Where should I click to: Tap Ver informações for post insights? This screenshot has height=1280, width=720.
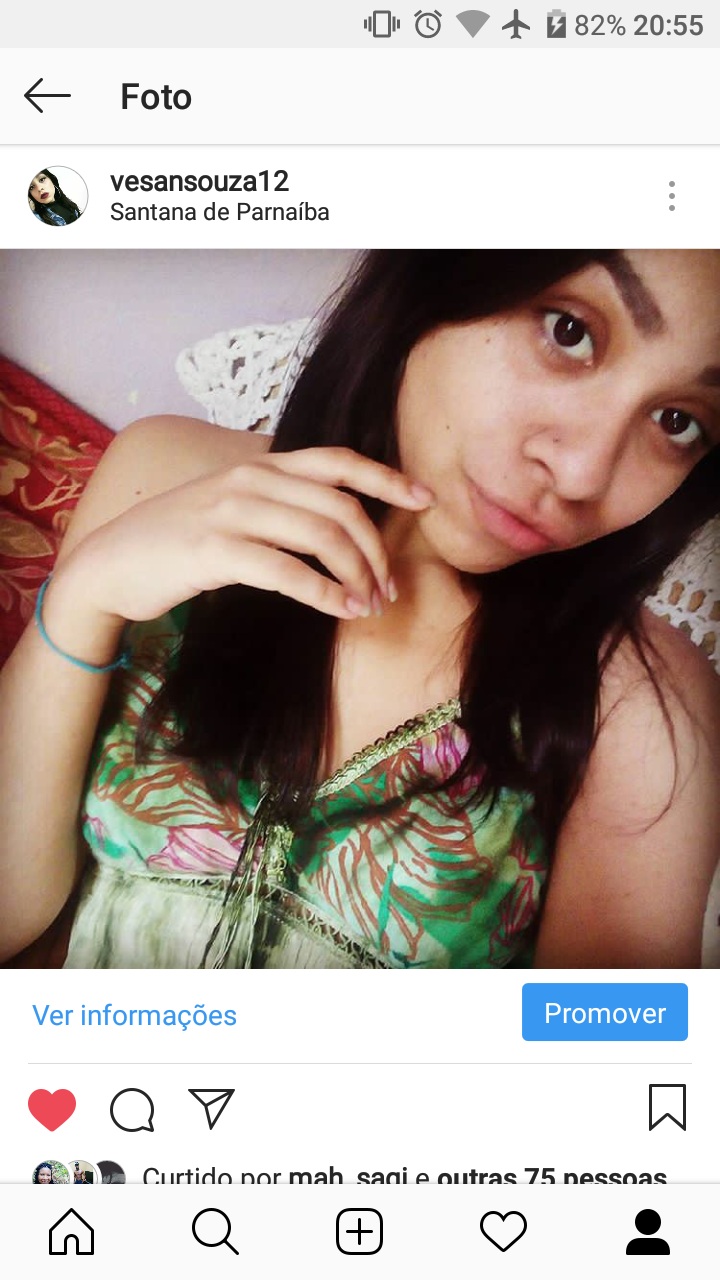point(134,1015)
